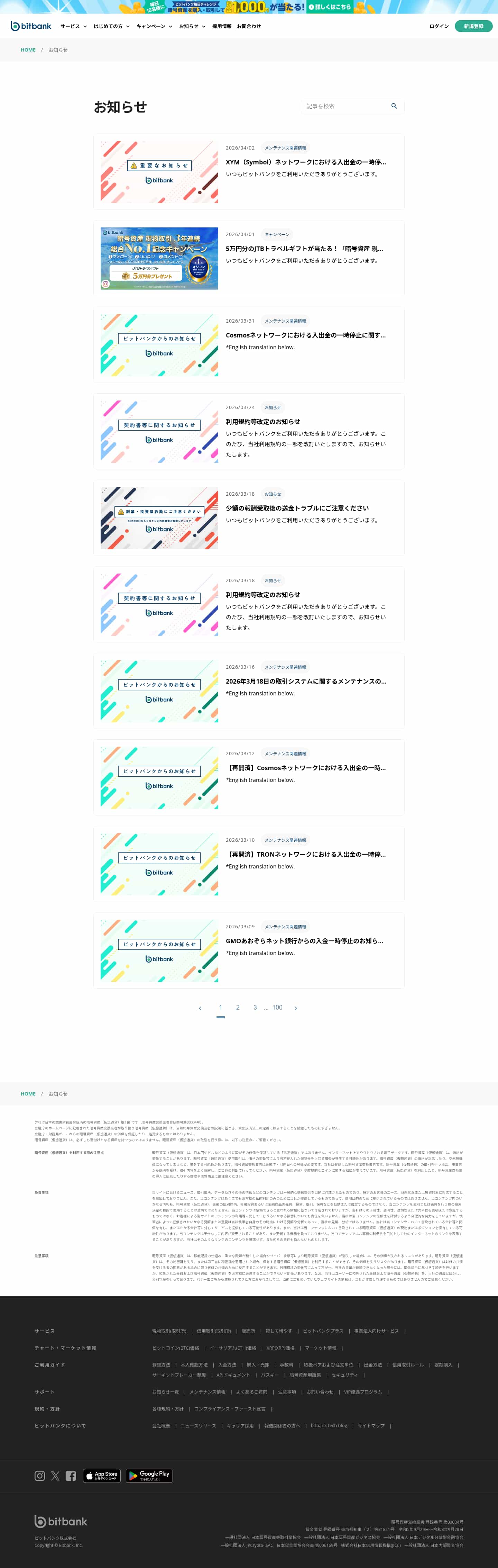Go to お問合わせ contact page

(249, 27)
